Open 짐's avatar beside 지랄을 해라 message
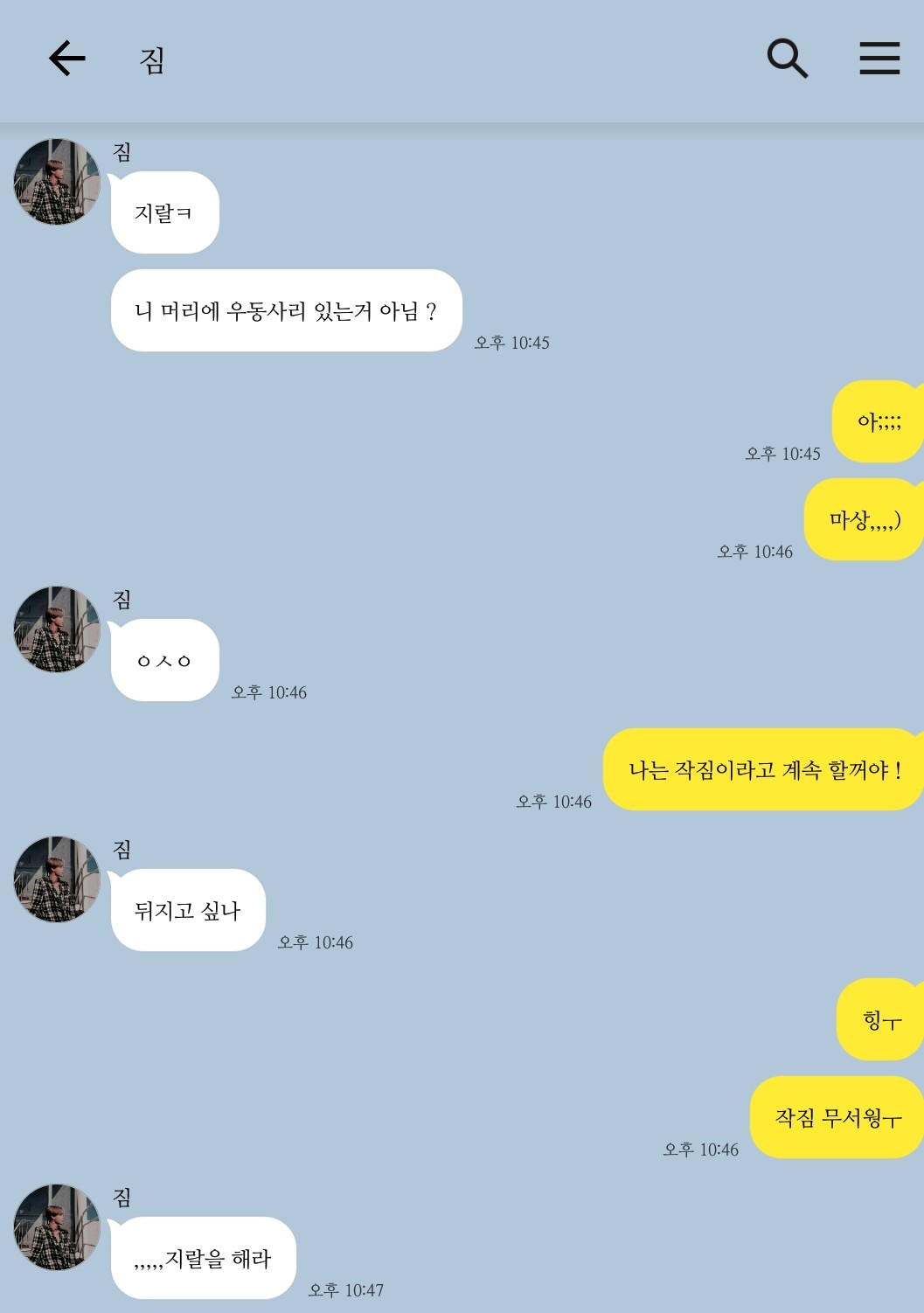This screenshot has height=1313, width=924. pos(57,1227)
